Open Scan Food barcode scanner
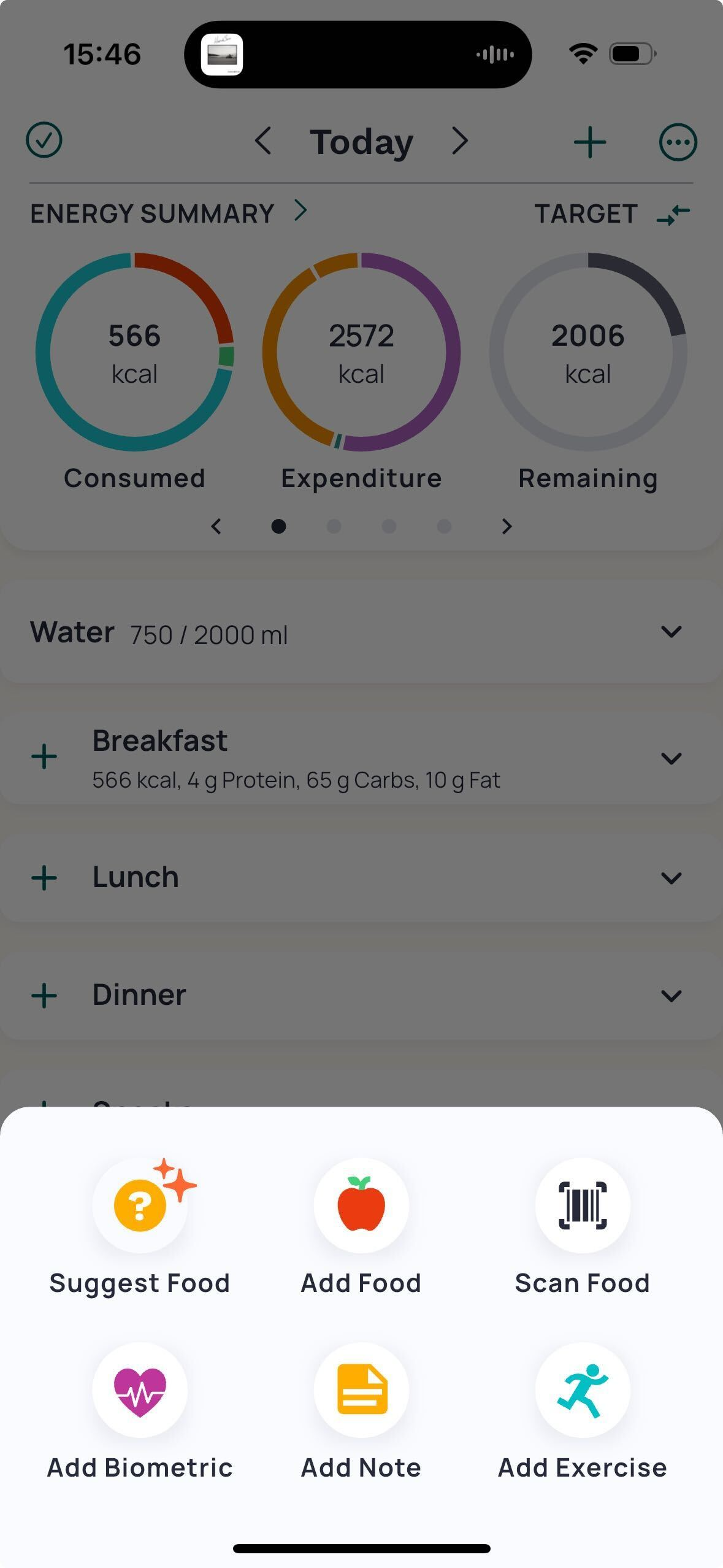 click(582, 1206)
